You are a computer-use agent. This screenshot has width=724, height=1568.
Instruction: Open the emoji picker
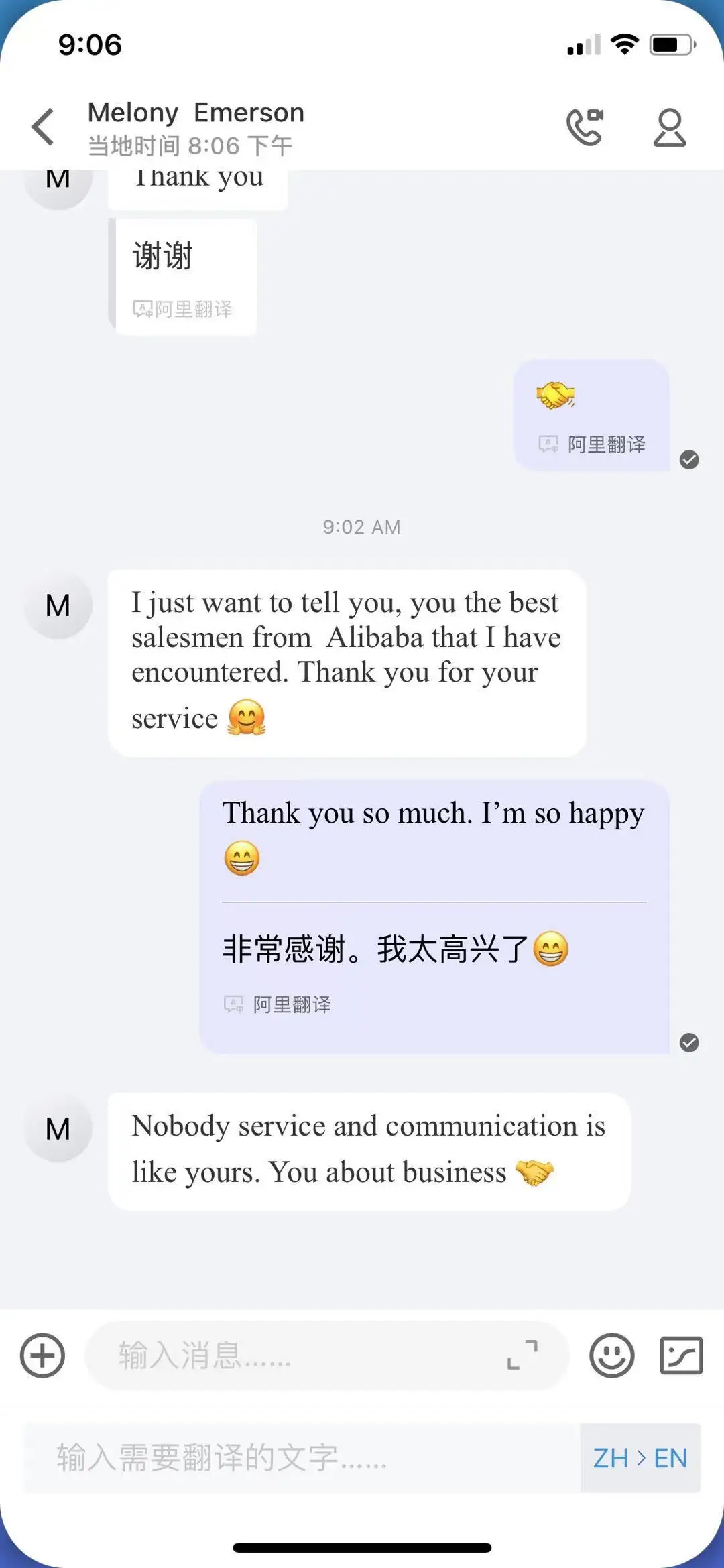coord(611,1355)
